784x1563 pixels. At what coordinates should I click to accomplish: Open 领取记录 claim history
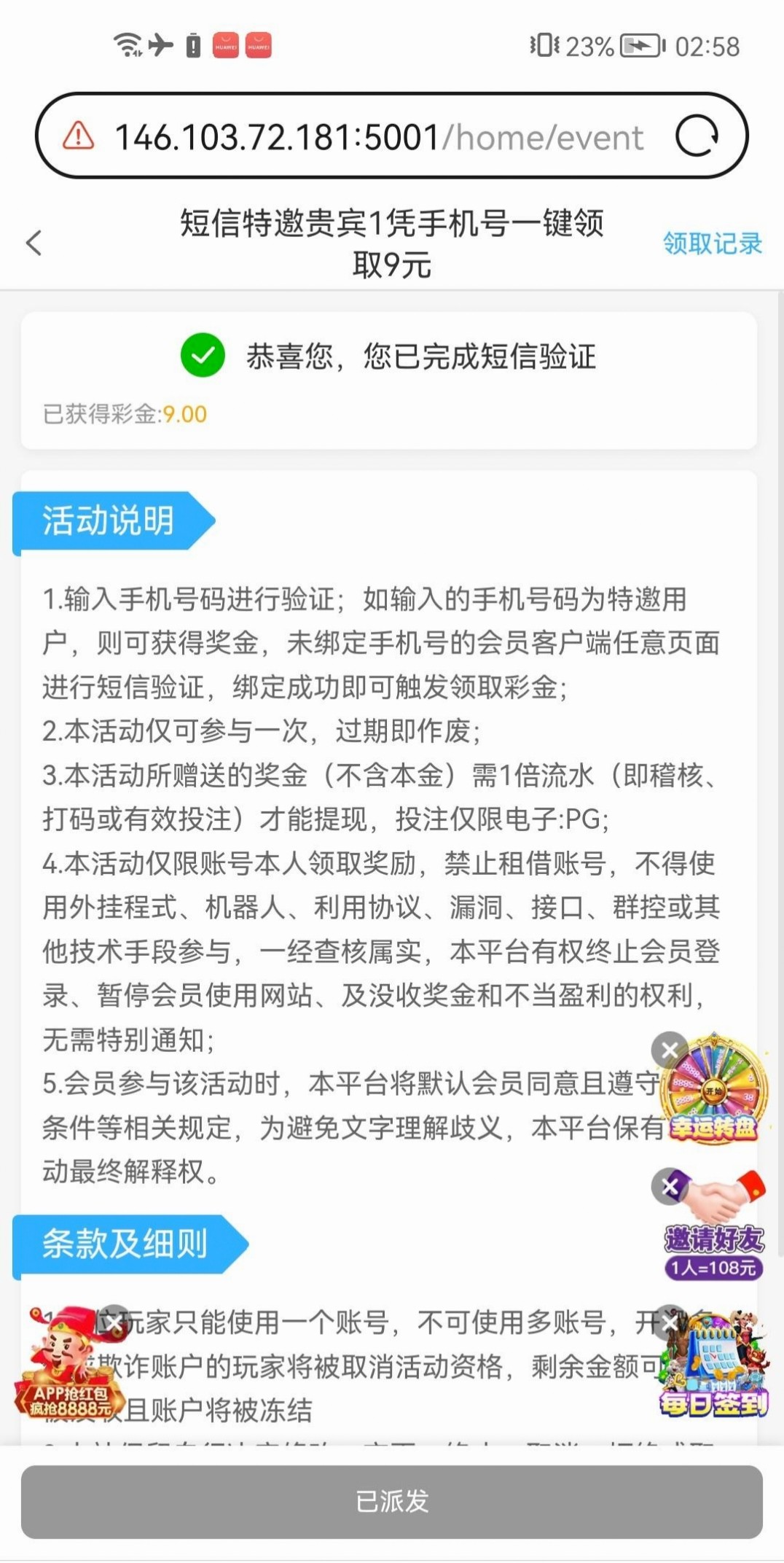(712, 243)
